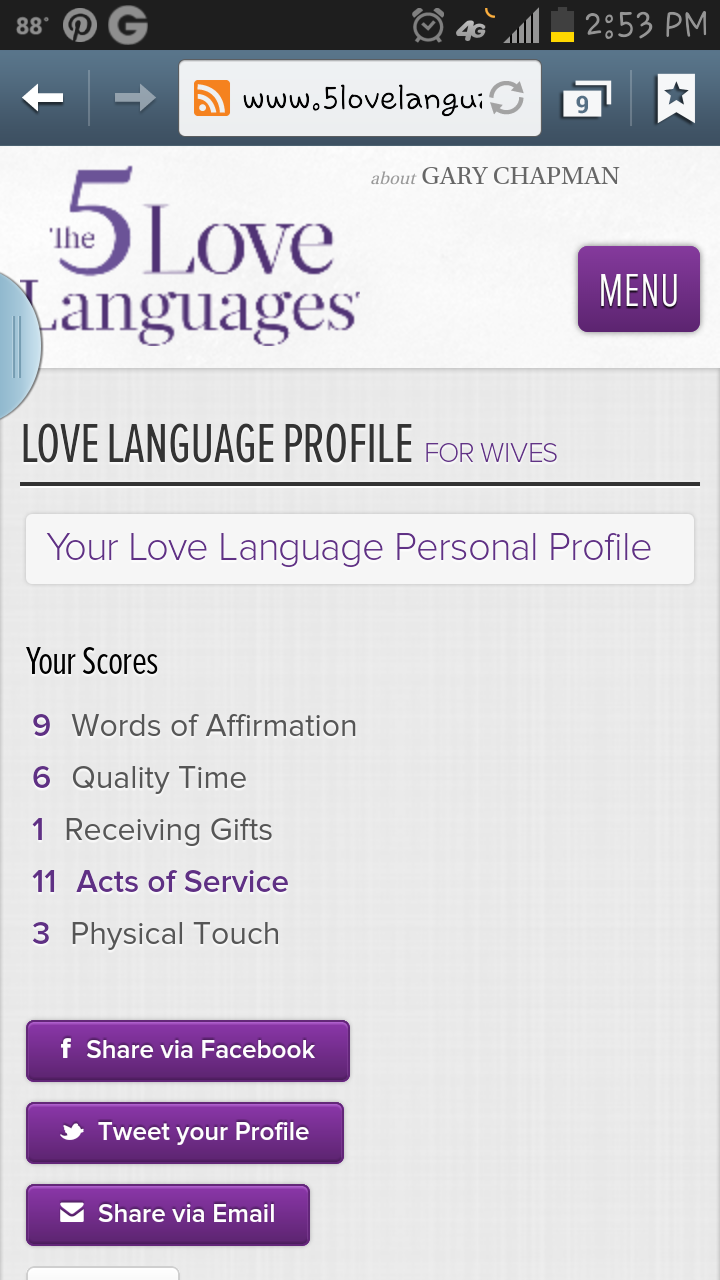Go forward in browser history

pyautogui.click(x=134, y=98)
